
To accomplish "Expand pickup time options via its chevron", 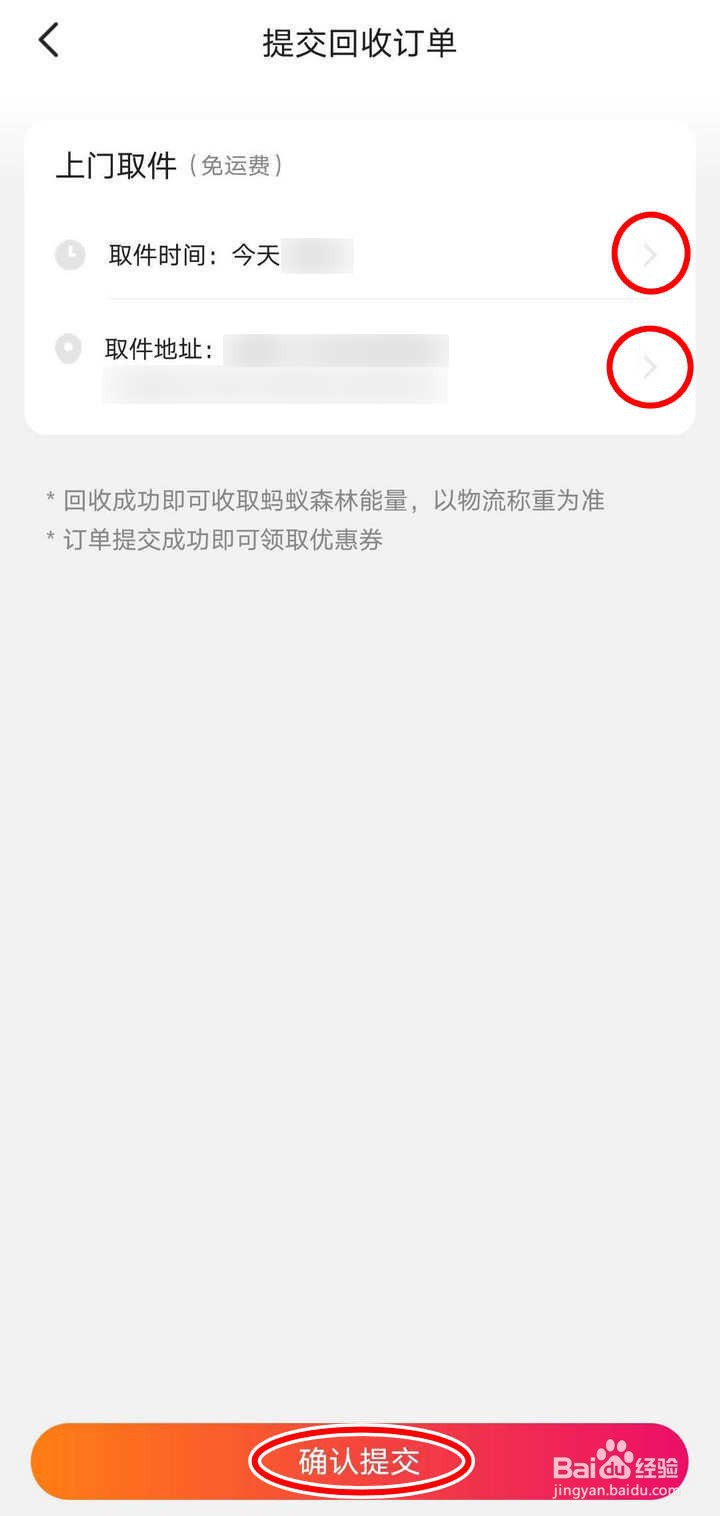I will pyautogui.click(x=650, y=254).
